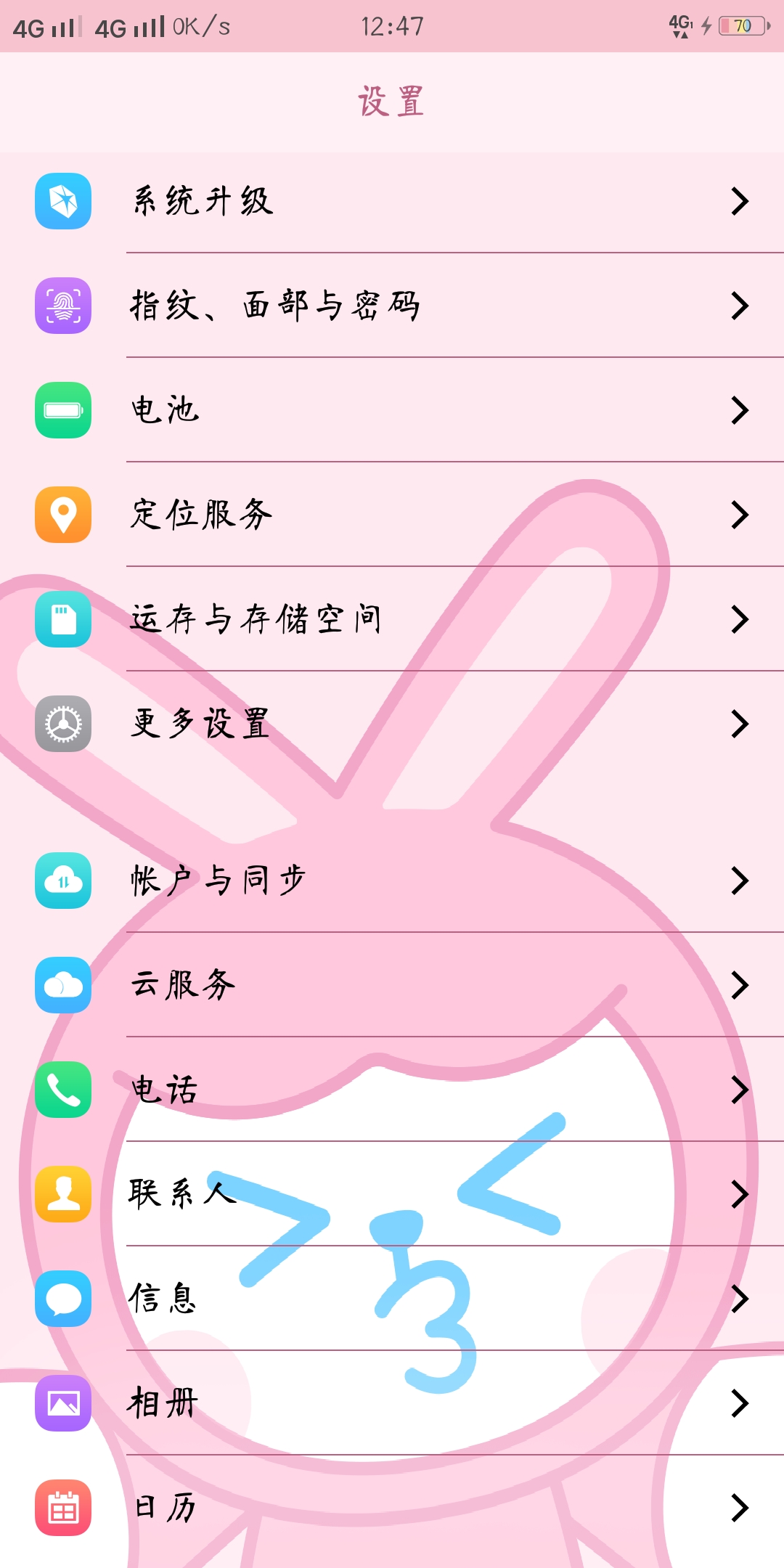Screen dimensions: 784x1568
Task: Select 信息 (messages) settings
Action: pyautogui.click(x=392, y=1299)
